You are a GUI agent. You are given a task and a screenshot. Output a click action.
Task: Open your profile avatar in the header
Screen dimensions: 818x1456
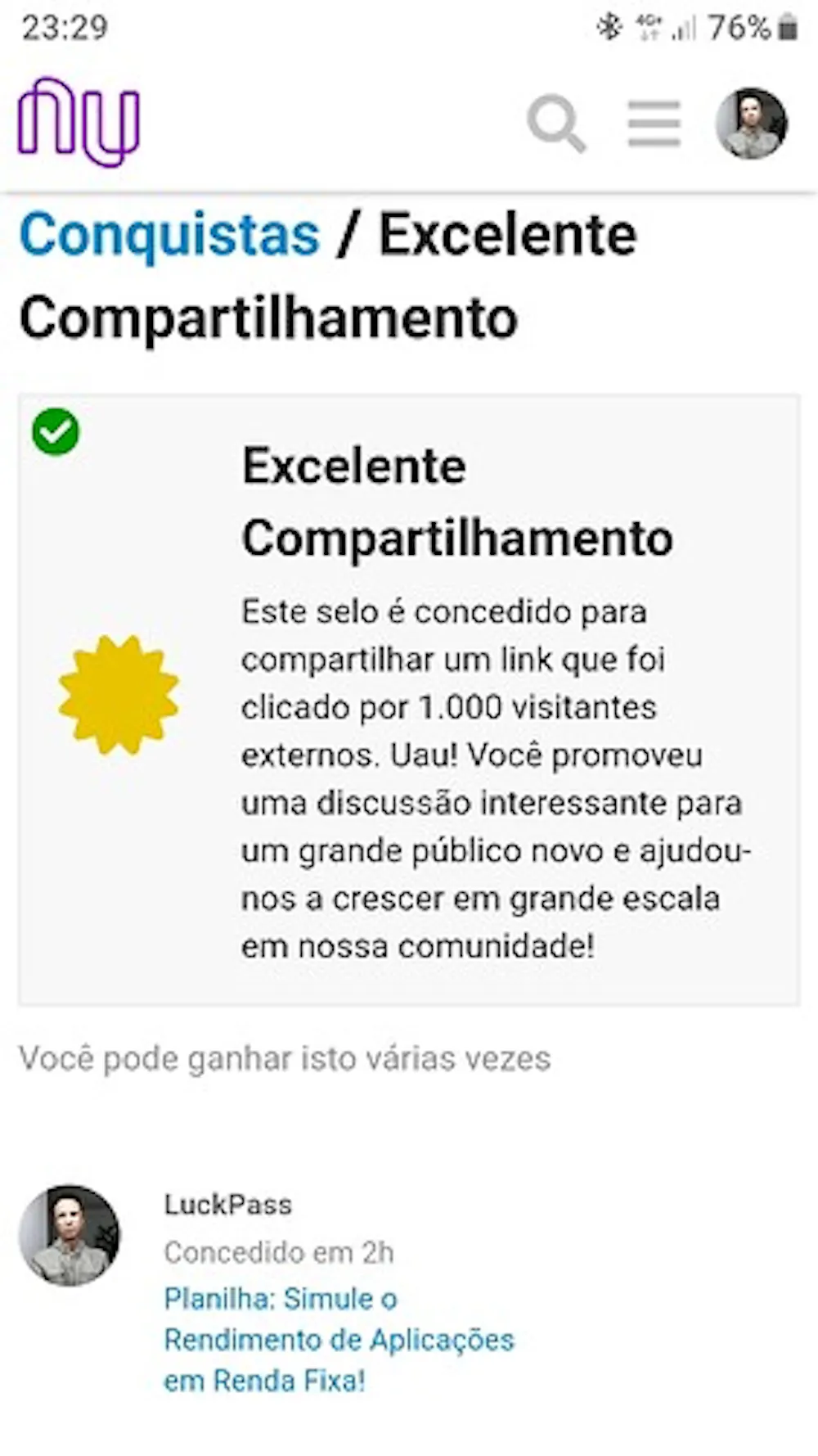click(751, 124)
